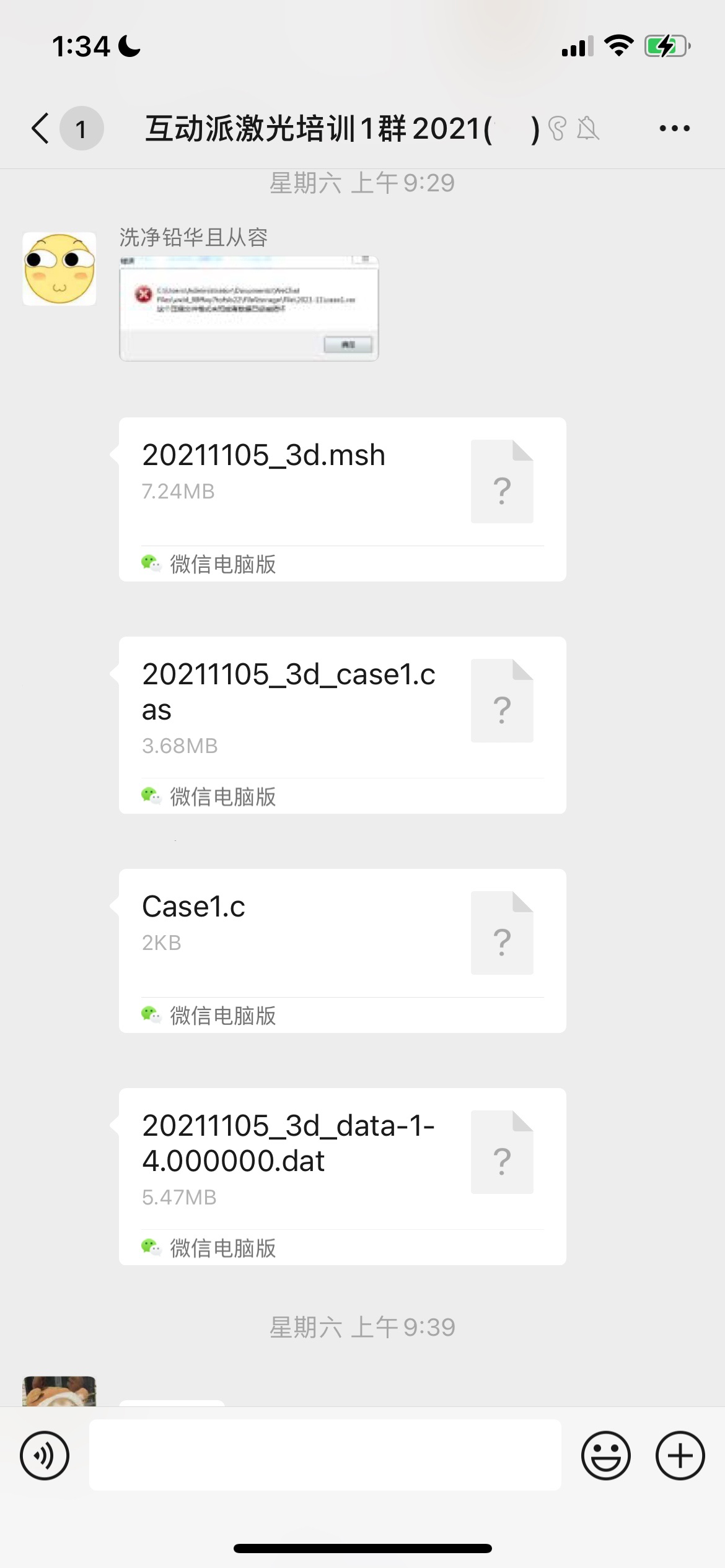Open the Case1.c file
This screenshot has width=725, height=1568.
point(343,951)
